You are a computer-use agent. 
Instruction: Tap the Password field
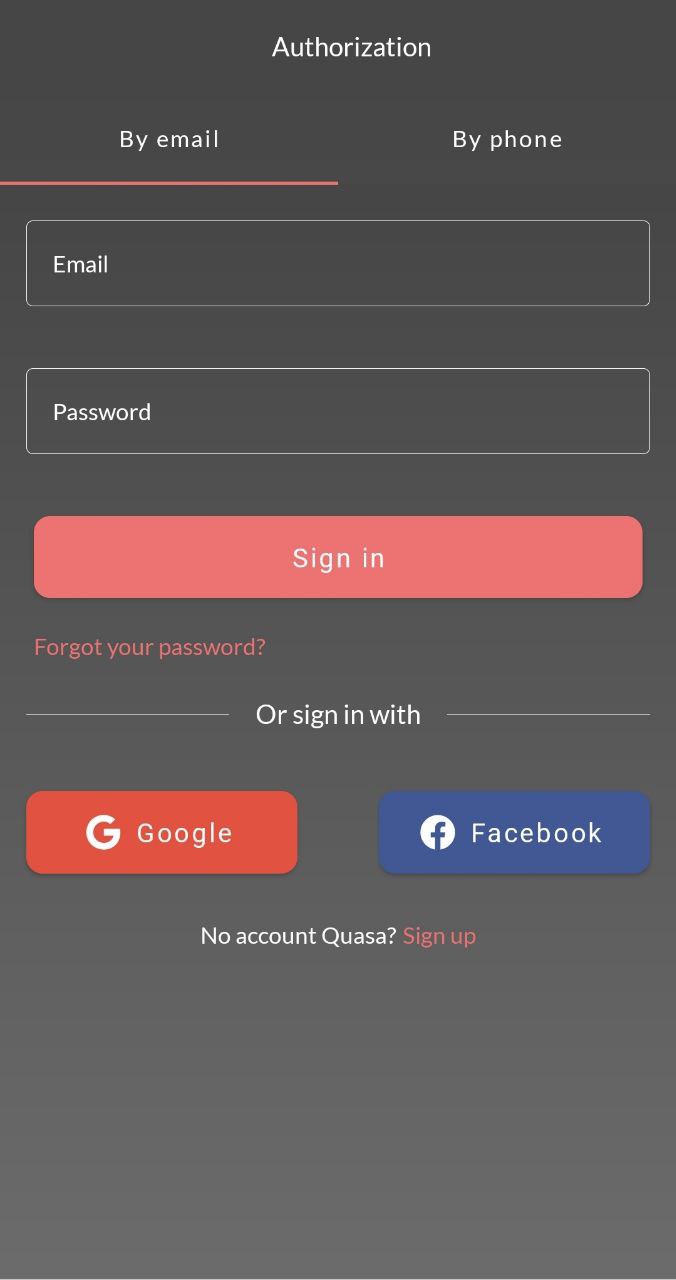pos(338,411)
